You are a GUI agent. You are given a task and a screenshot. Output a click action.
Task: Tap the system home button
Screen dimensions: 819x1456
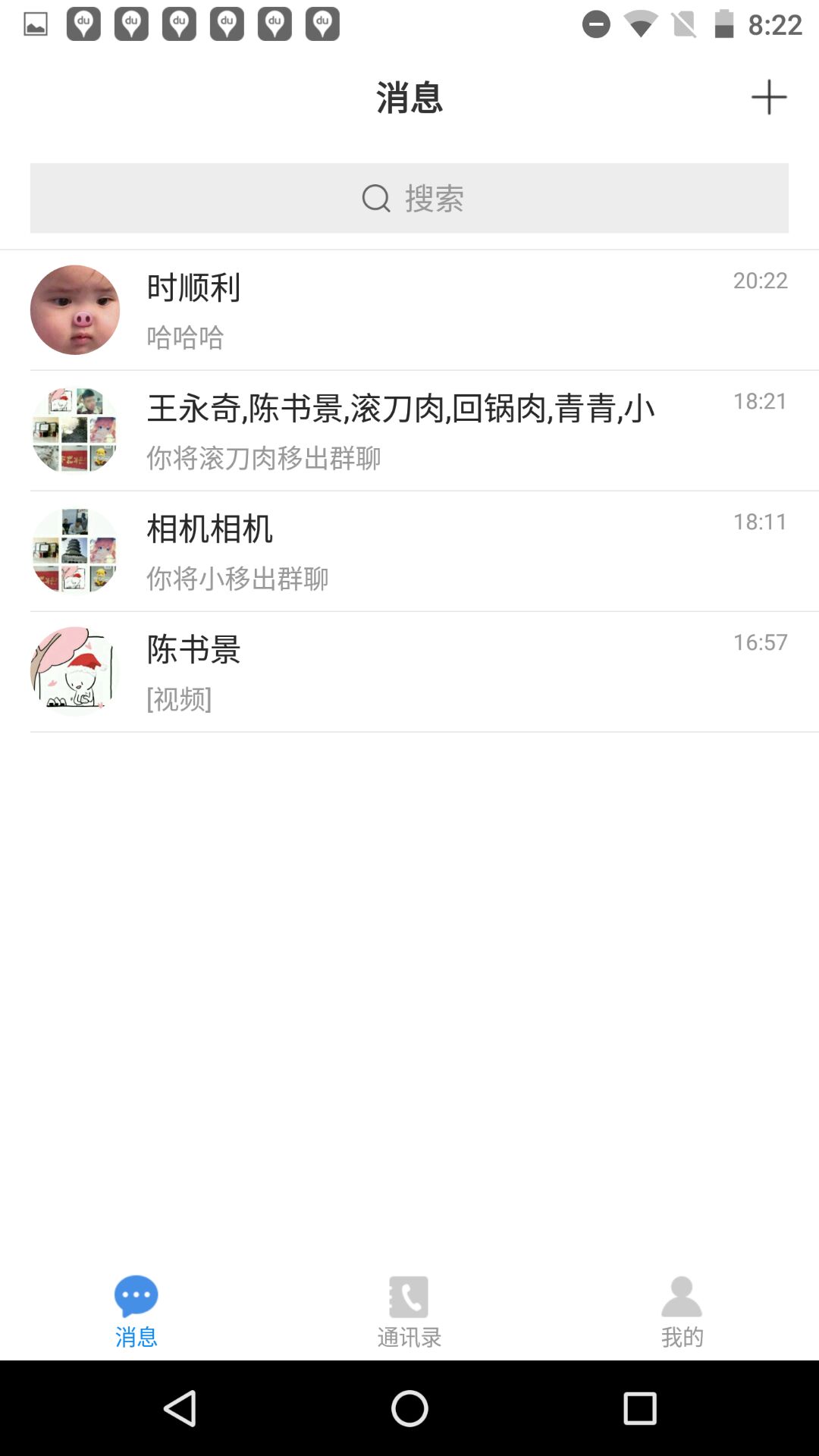409,1409
